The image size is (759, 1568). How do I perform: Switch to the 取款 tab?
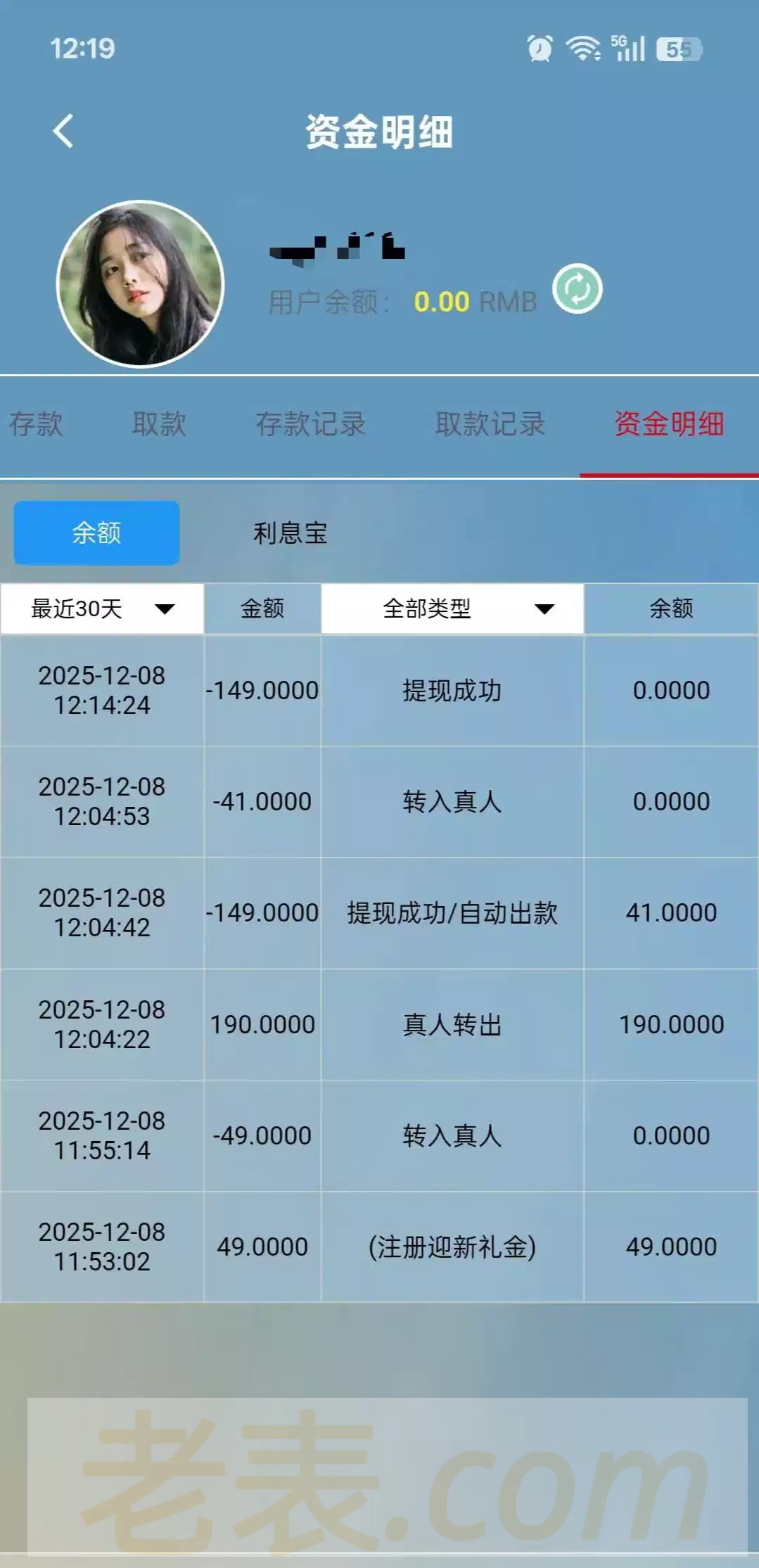coord(159,424)
